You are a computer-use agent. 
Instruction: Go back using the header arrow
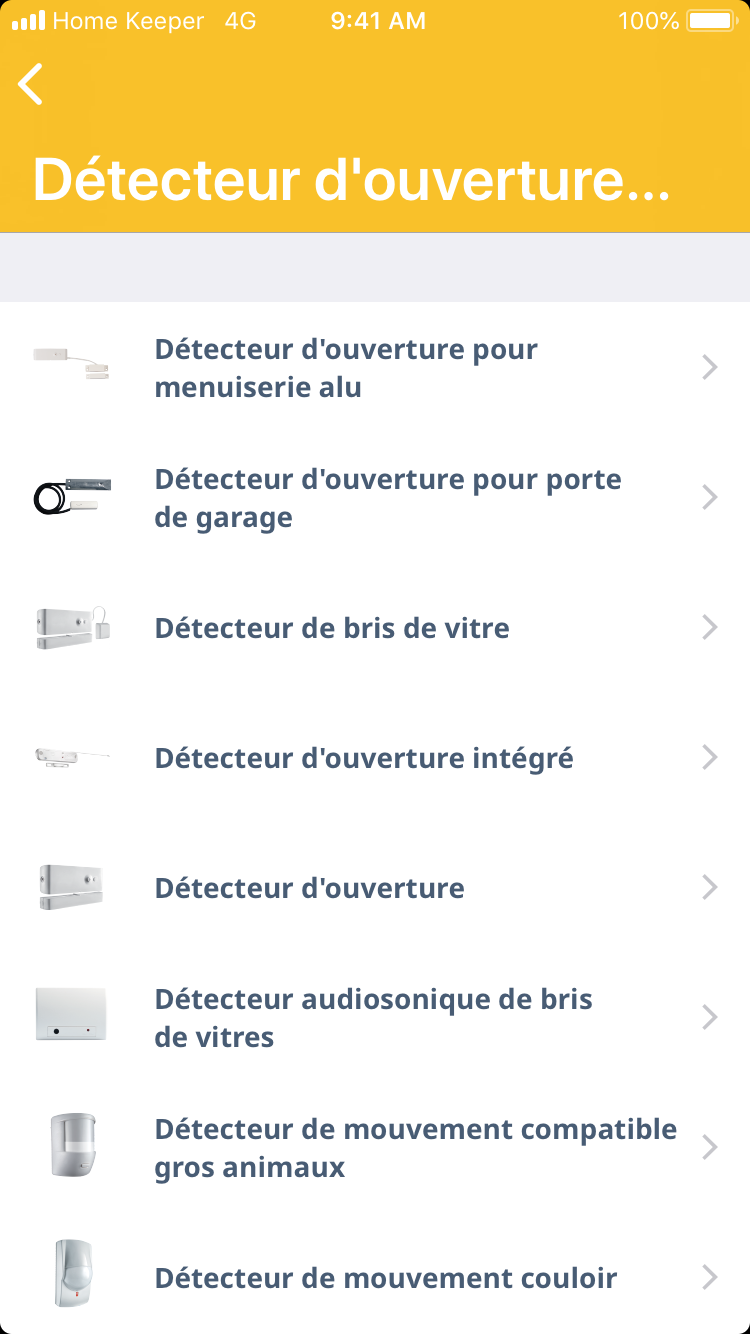pos(32,84)
